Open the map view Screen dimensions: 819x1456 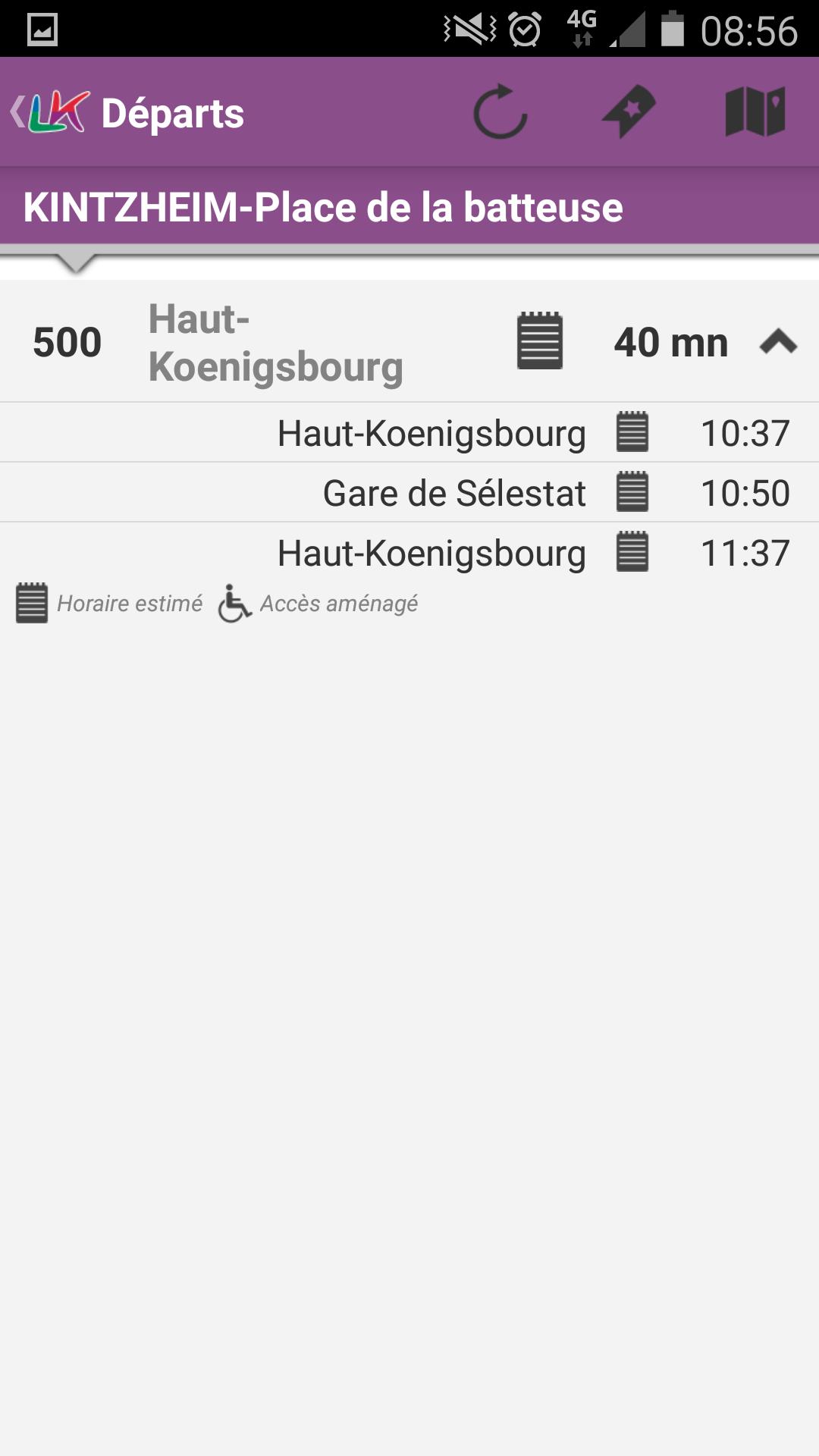[753, 112]
